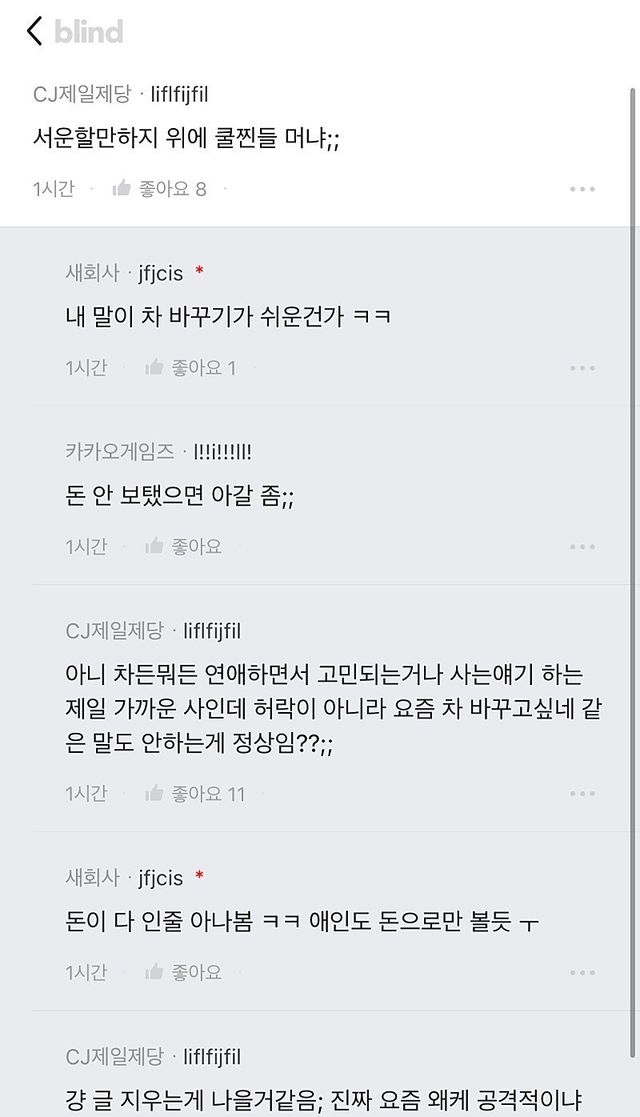Like the 카카오게임즈 reply '돈 안 보탰으면 아갈 좀'
Viewport: 640px width, 1117px height.
pos(184,546)
